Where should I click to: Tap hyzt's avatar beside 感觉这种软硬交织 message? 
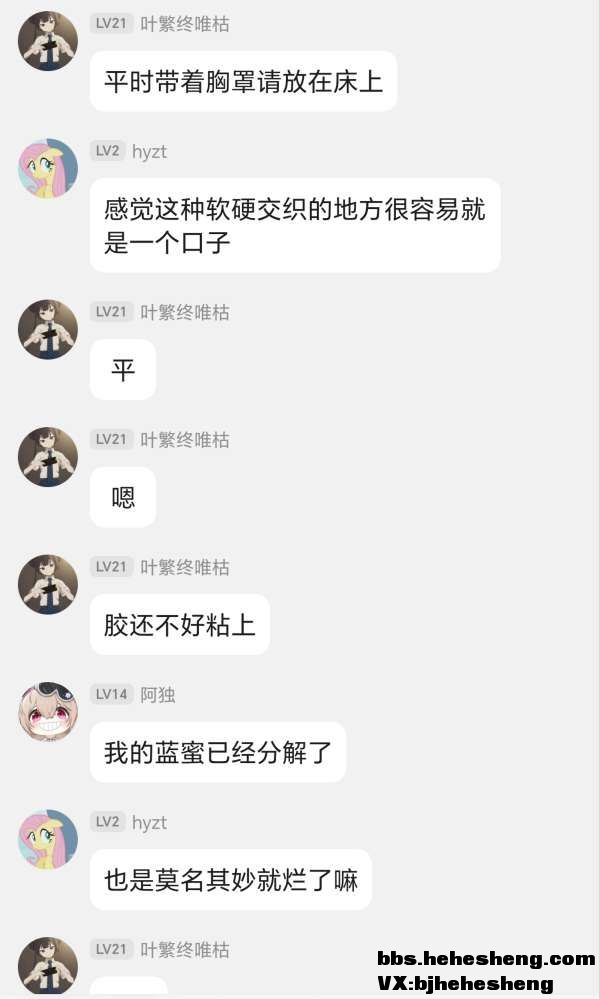[x=48, y=168]
